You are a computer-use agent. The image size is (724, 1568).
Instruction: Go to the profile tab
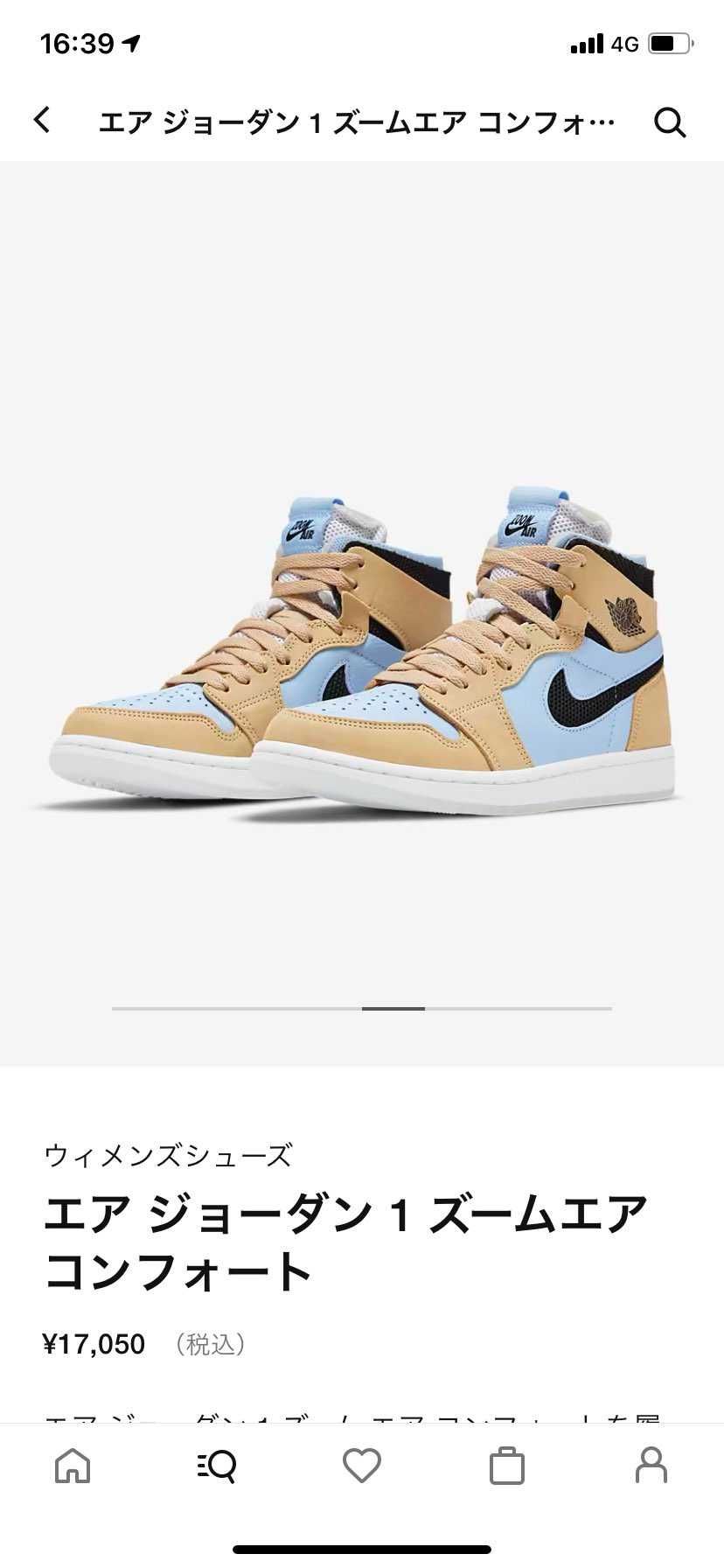click(651, 1465)
